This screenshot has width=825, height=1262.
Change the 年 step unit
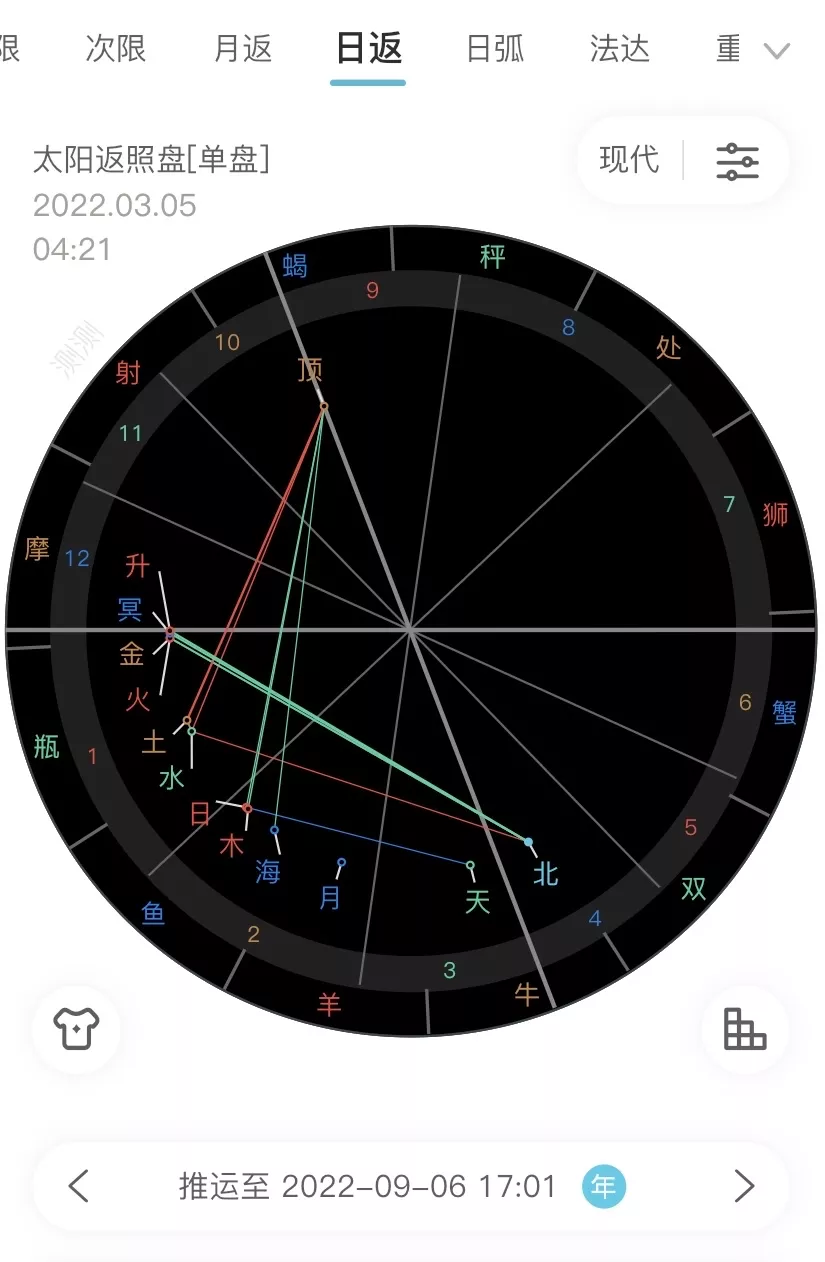(604, 1187)
